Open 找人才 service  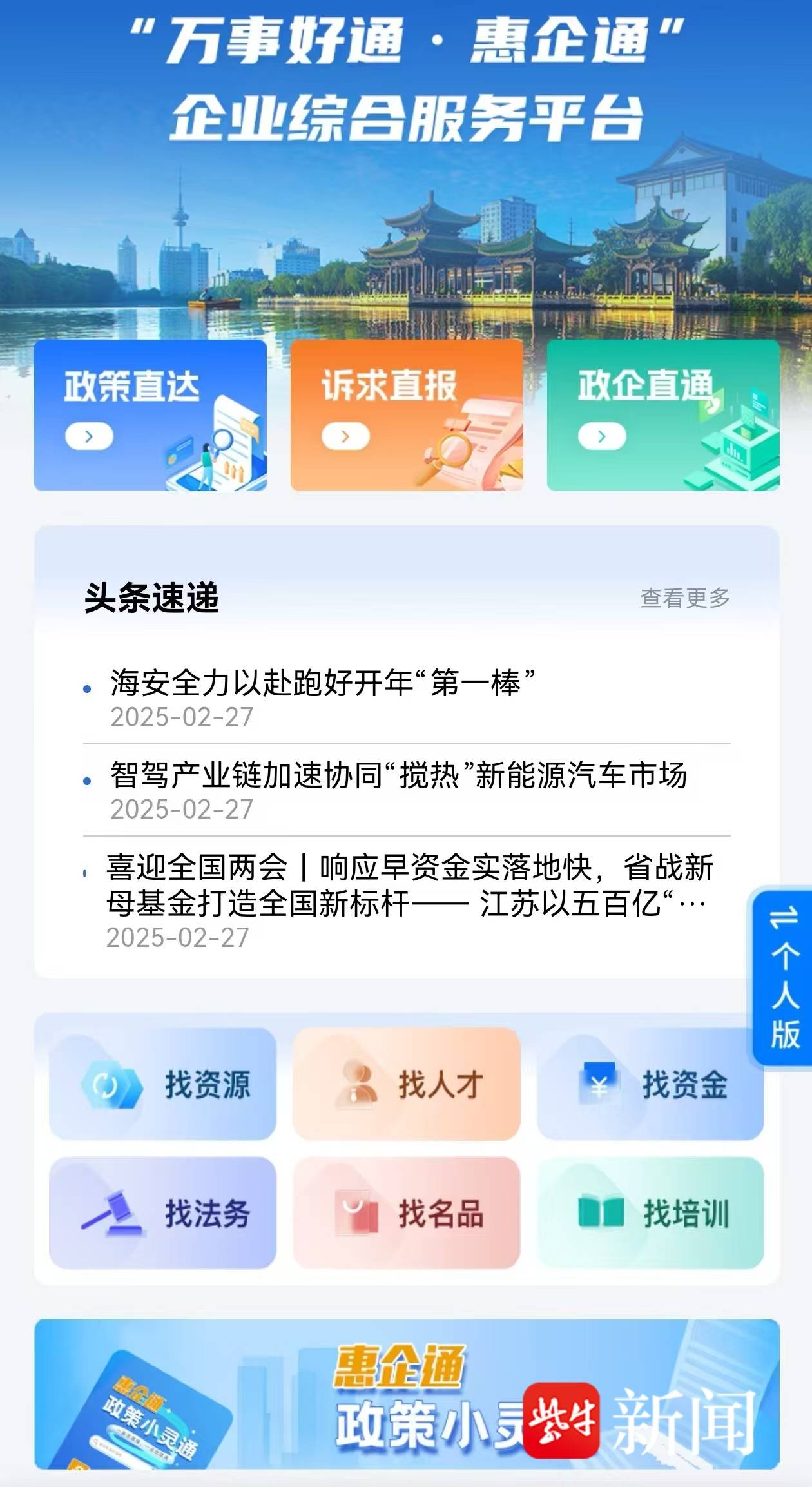(406, 1084)
